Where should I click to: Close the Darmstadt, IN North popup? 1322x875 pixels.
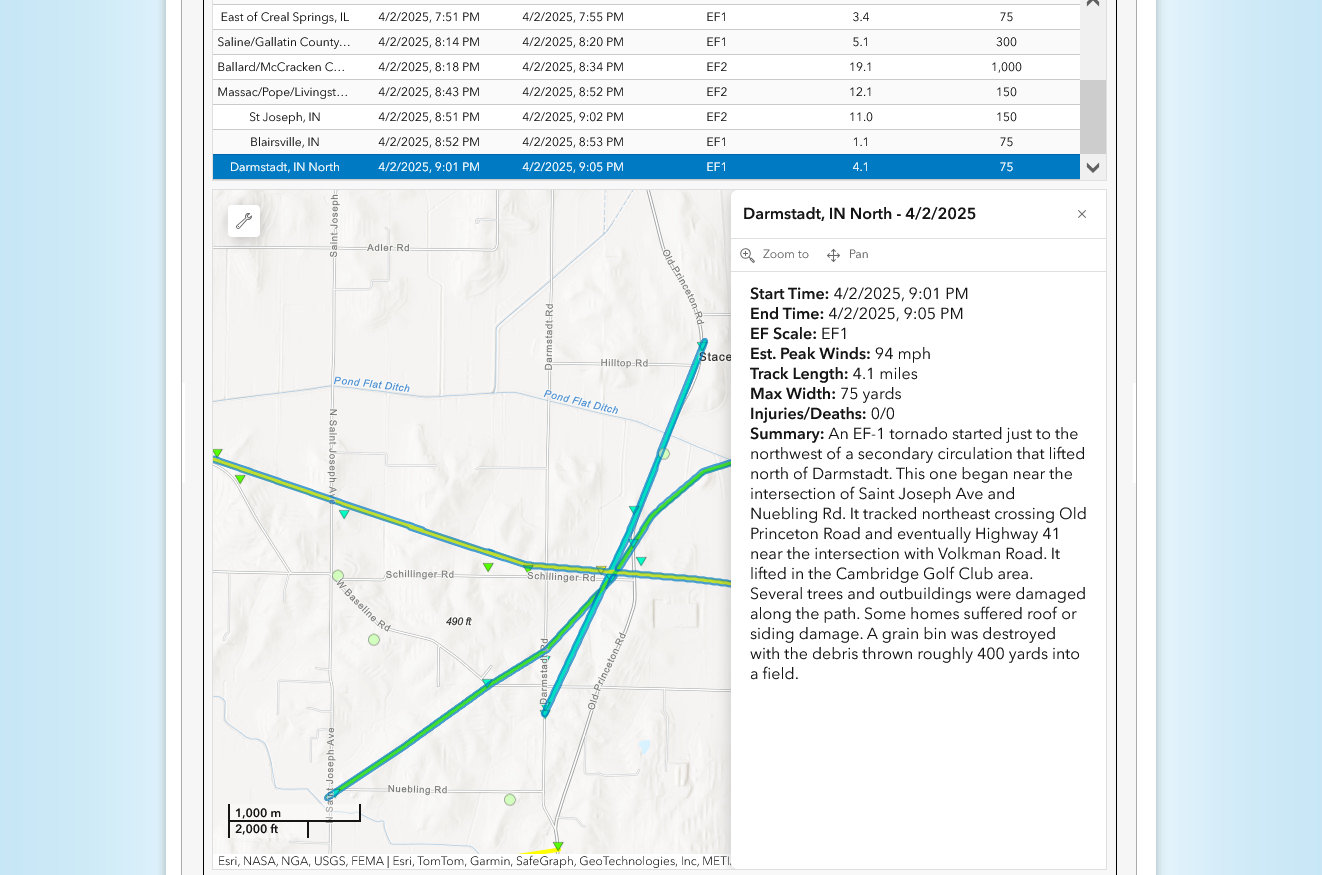pyautogui.click(x=1081, y=214)
